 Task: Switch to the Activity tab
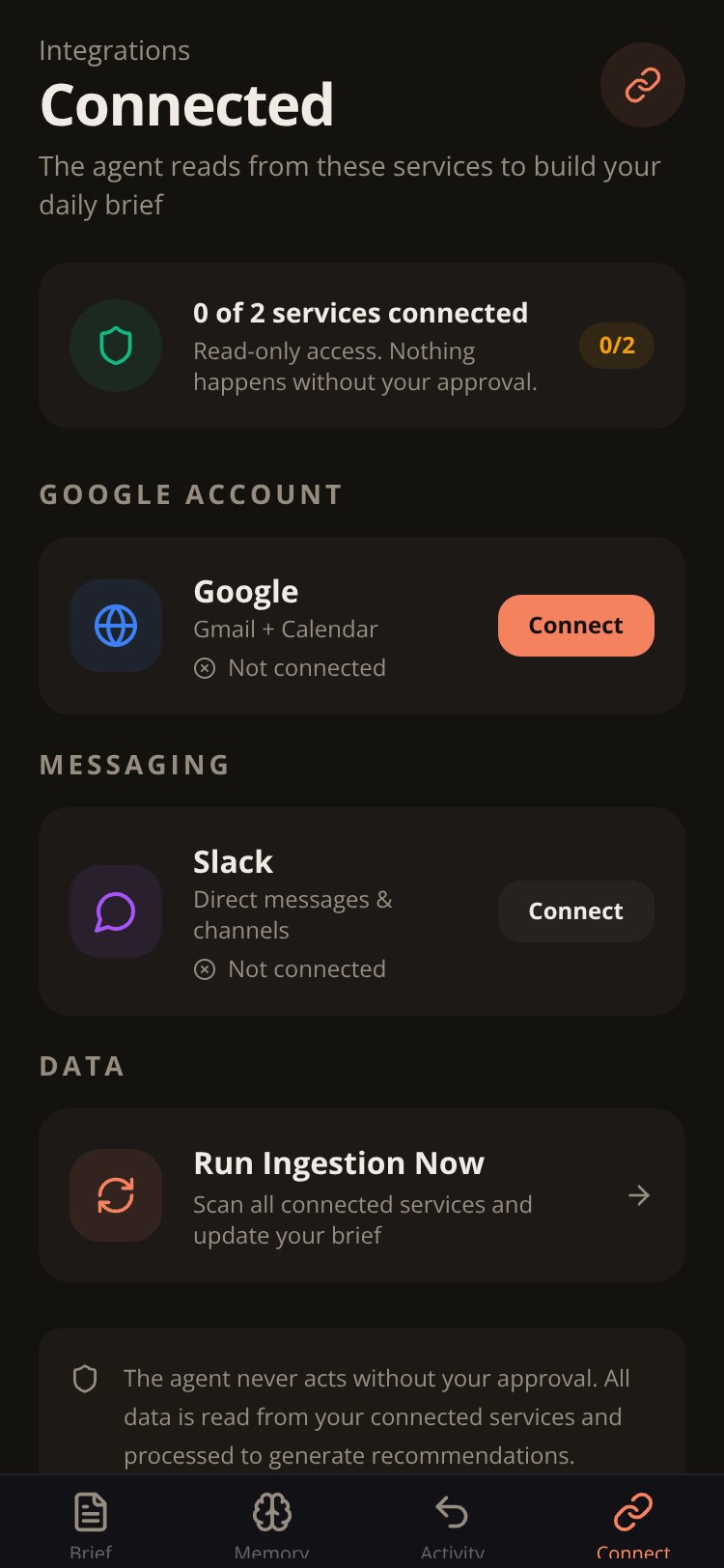click(452, 1524)
